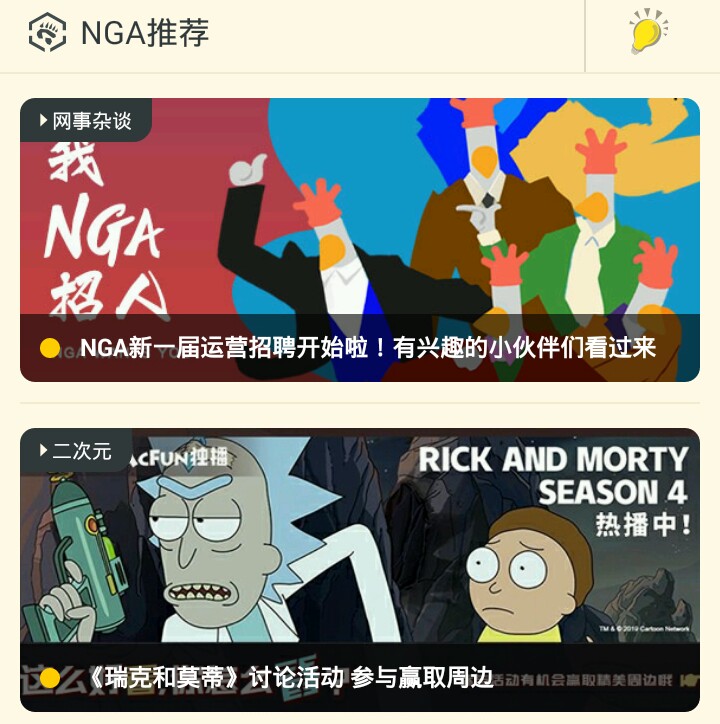
Task: Open the 二次元 category tag
Action: coord(76,451)
